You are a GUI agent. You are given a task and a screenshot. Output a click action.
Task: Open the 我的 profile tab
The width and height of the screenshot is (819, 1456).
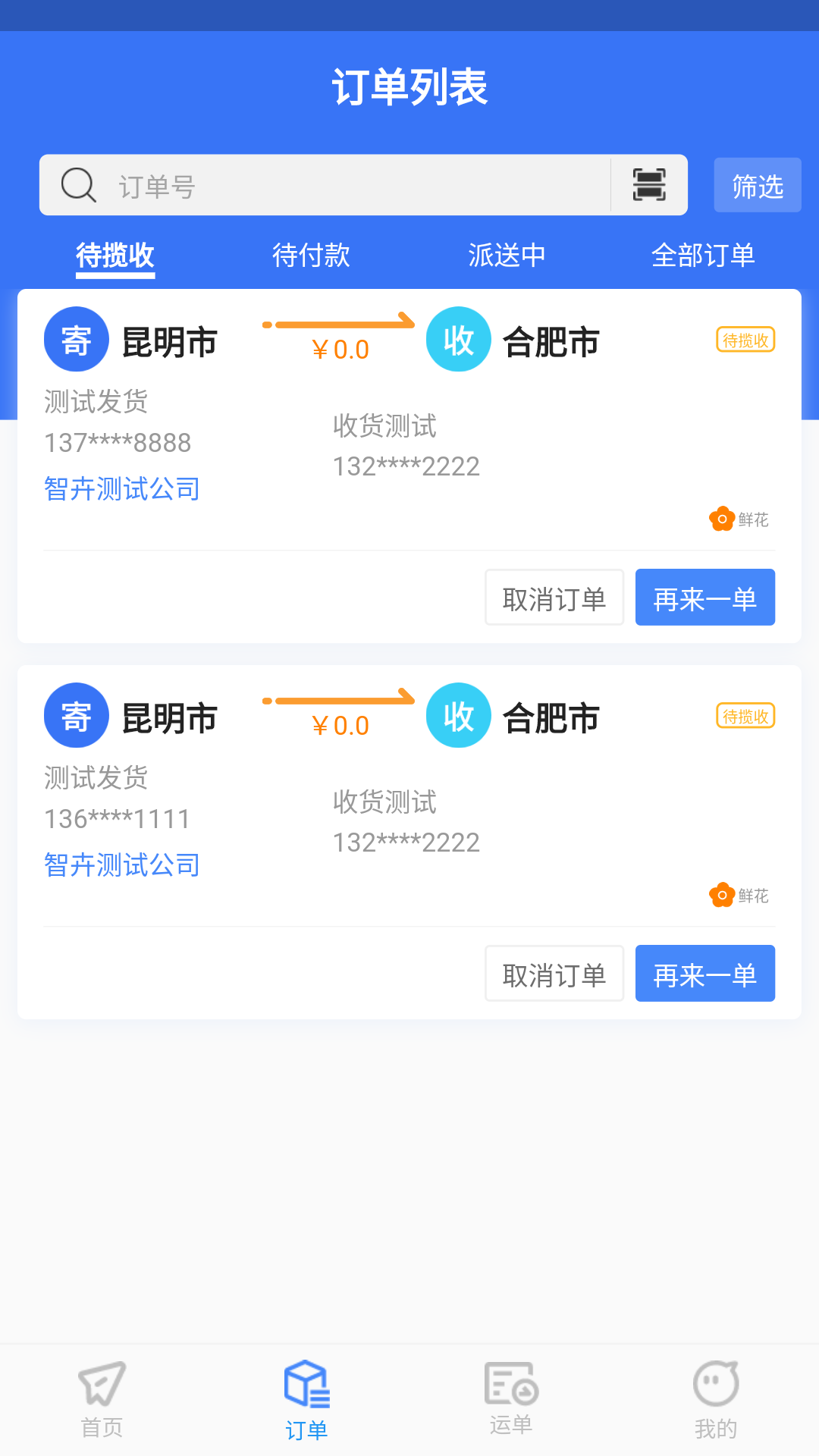click(716, 1399)
